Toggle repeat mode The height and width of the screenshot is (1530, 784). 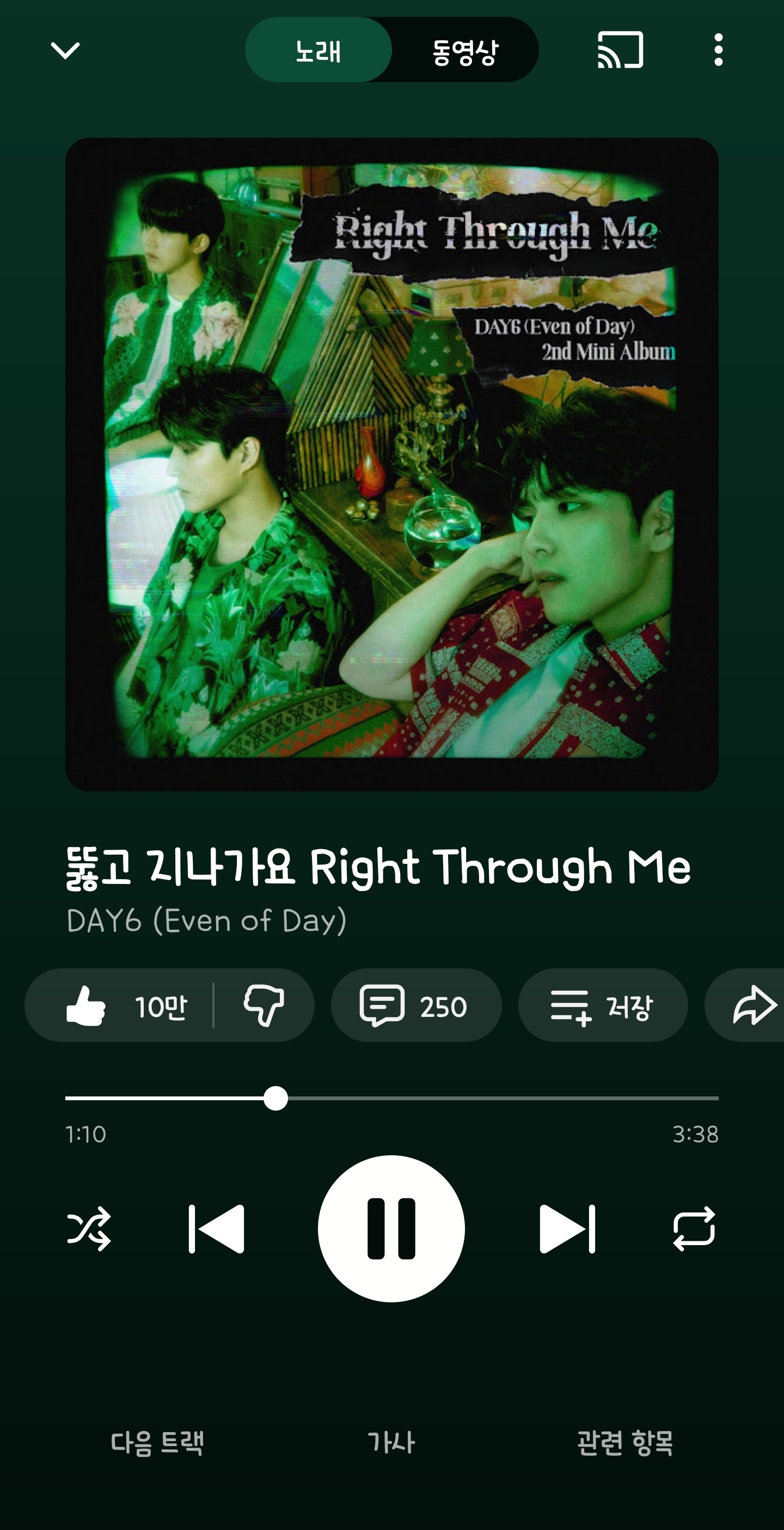coord(694,1229)
